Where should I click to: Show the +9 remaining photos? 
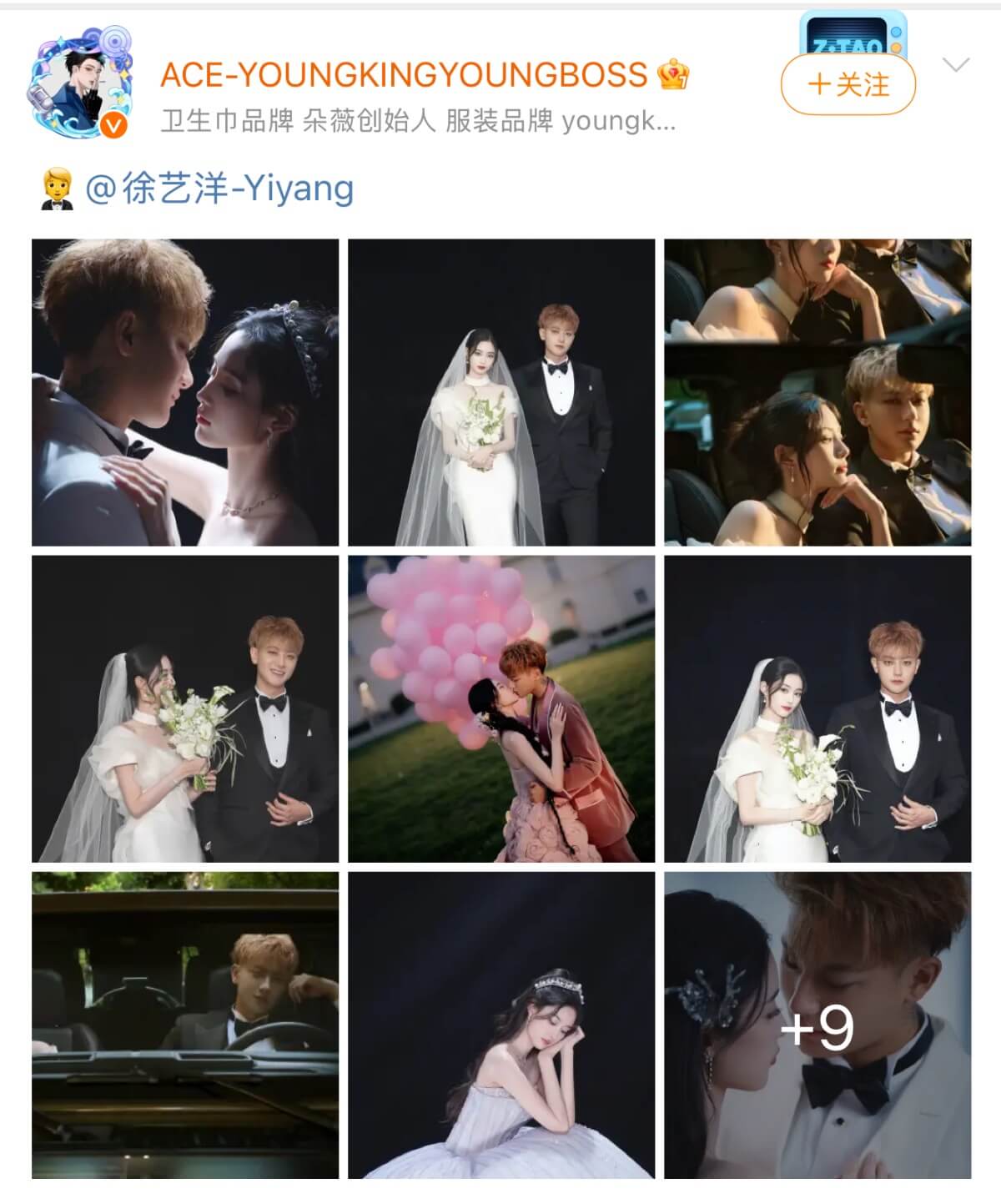click(817, 1025)
